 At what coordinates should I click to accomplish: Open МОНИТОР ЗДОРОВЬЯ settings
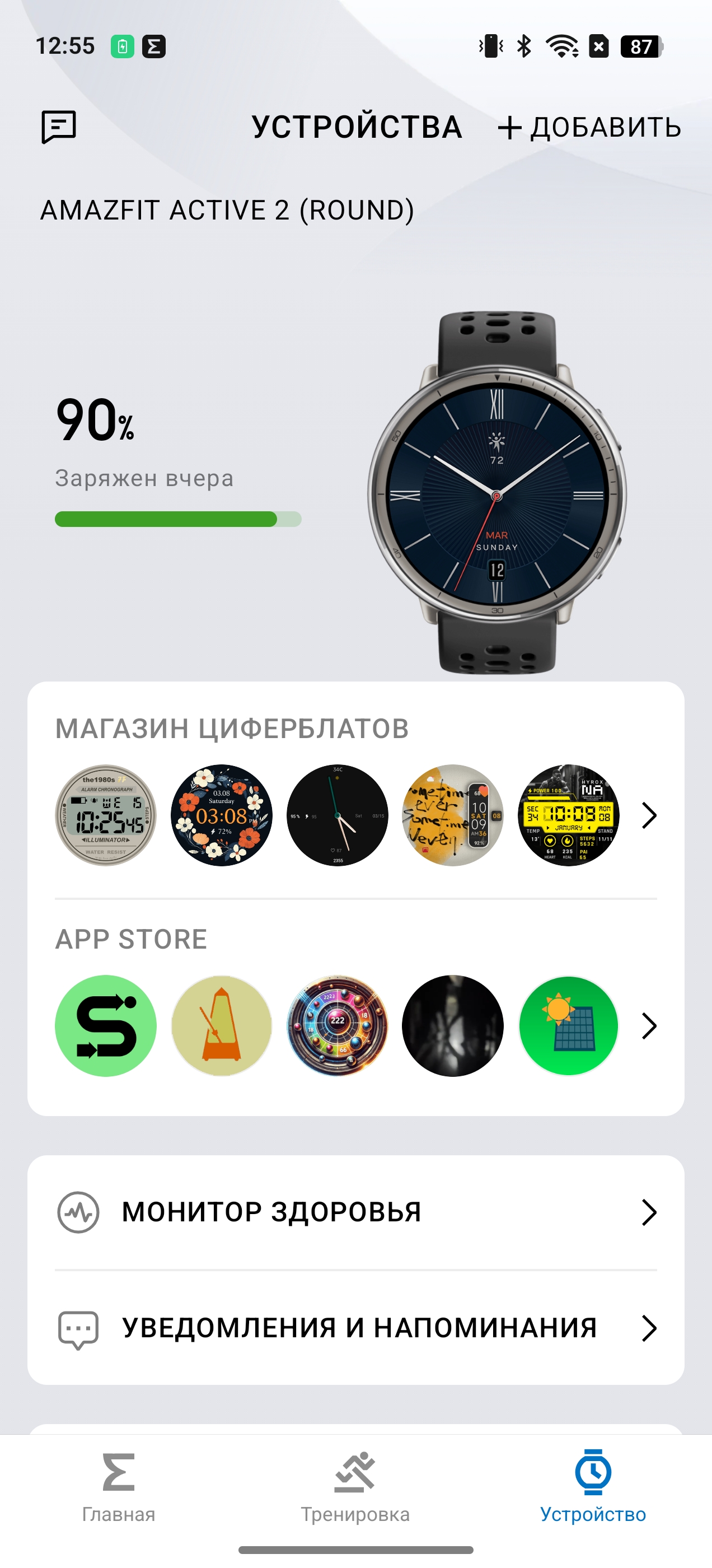tap(355, 1212)
